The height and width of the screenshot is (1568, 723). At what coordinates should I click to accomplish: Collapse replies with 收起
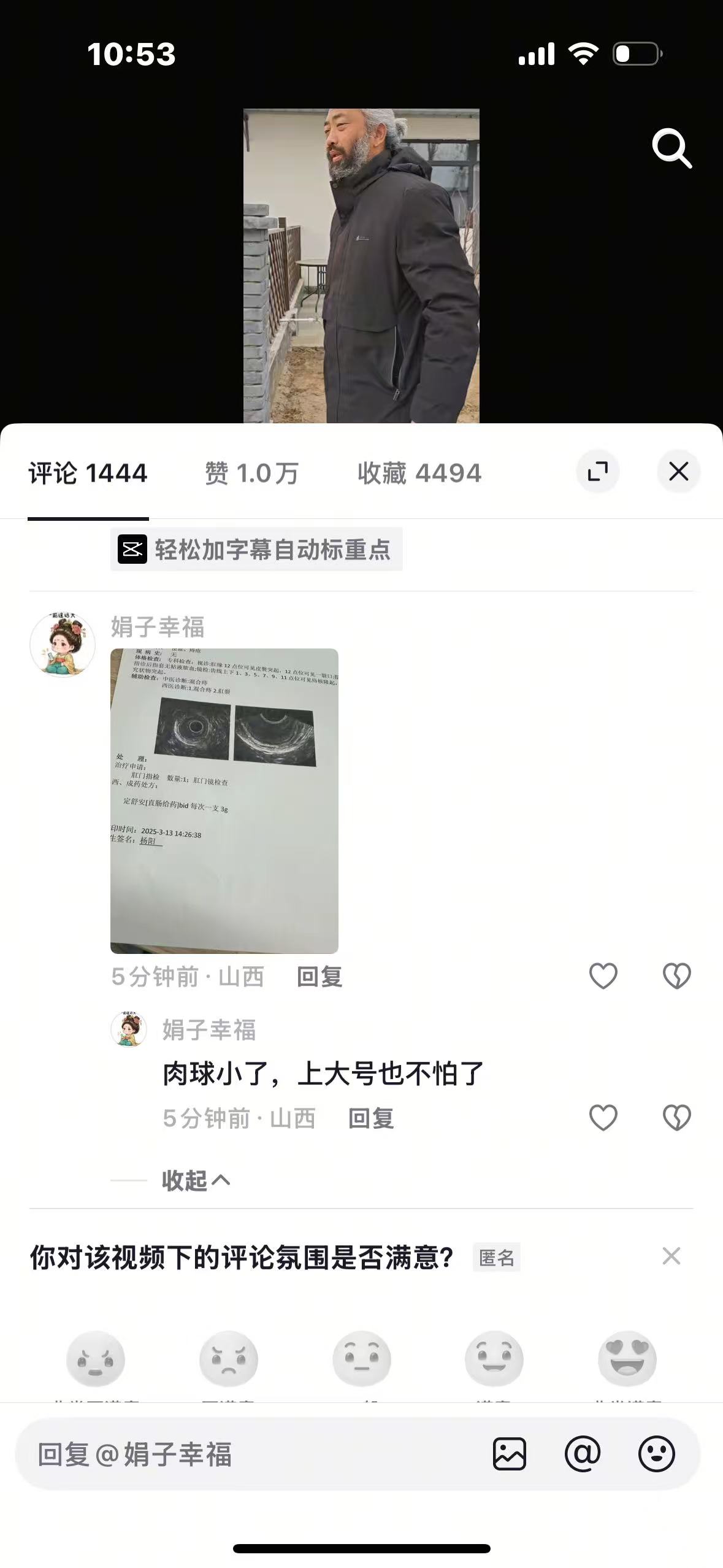click(x=196, y=1180)
